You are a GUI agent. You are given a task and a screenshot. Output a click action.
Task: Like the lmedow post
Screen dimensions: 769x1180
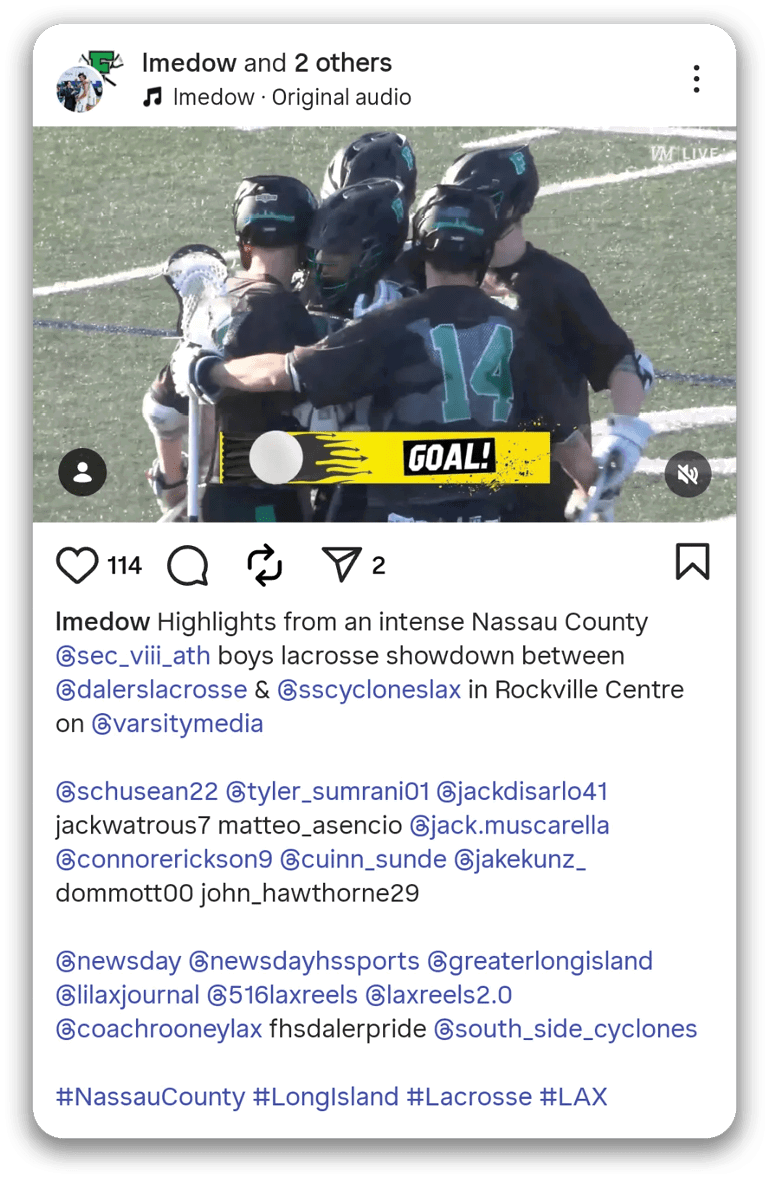click(77, 566)
